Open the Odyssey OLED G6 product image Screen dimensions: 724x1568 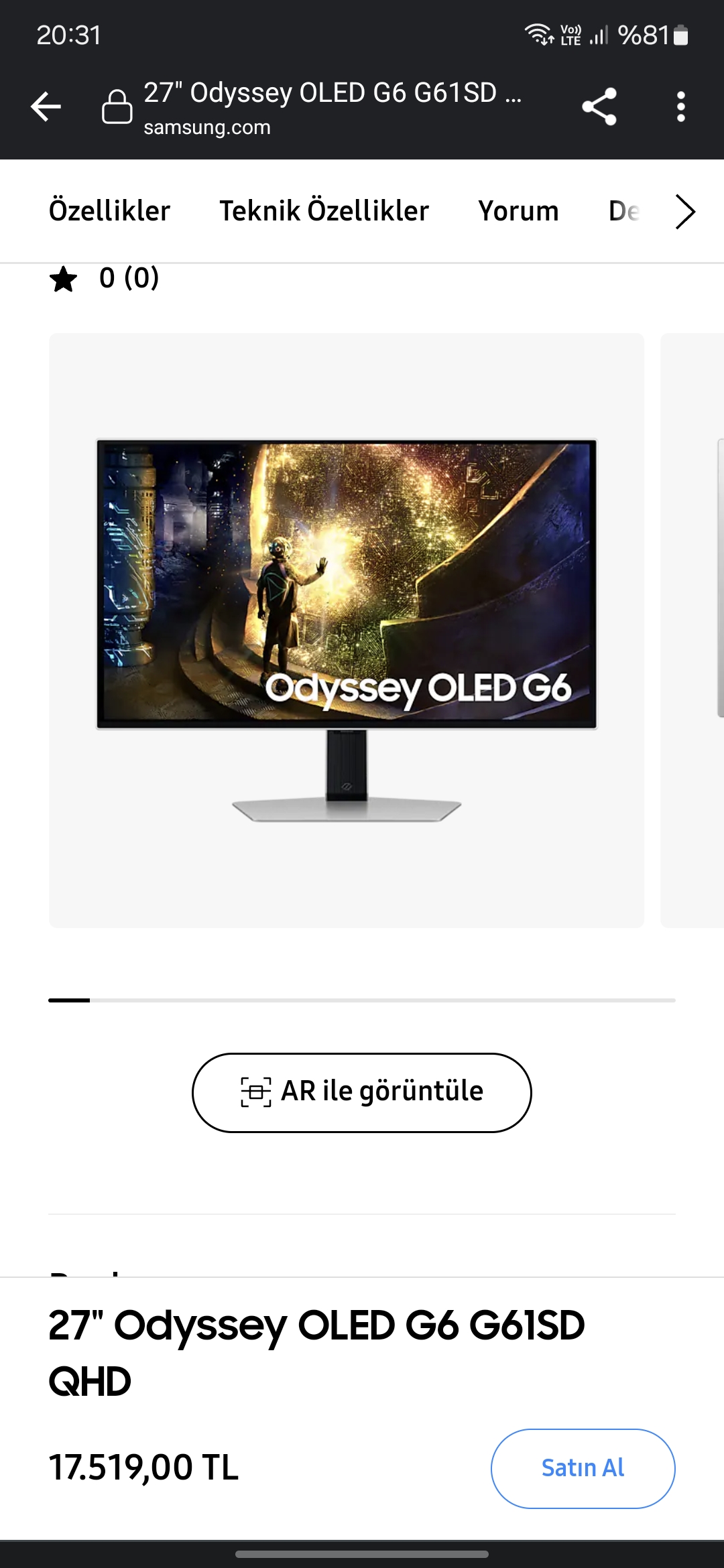tap(347, 630)
